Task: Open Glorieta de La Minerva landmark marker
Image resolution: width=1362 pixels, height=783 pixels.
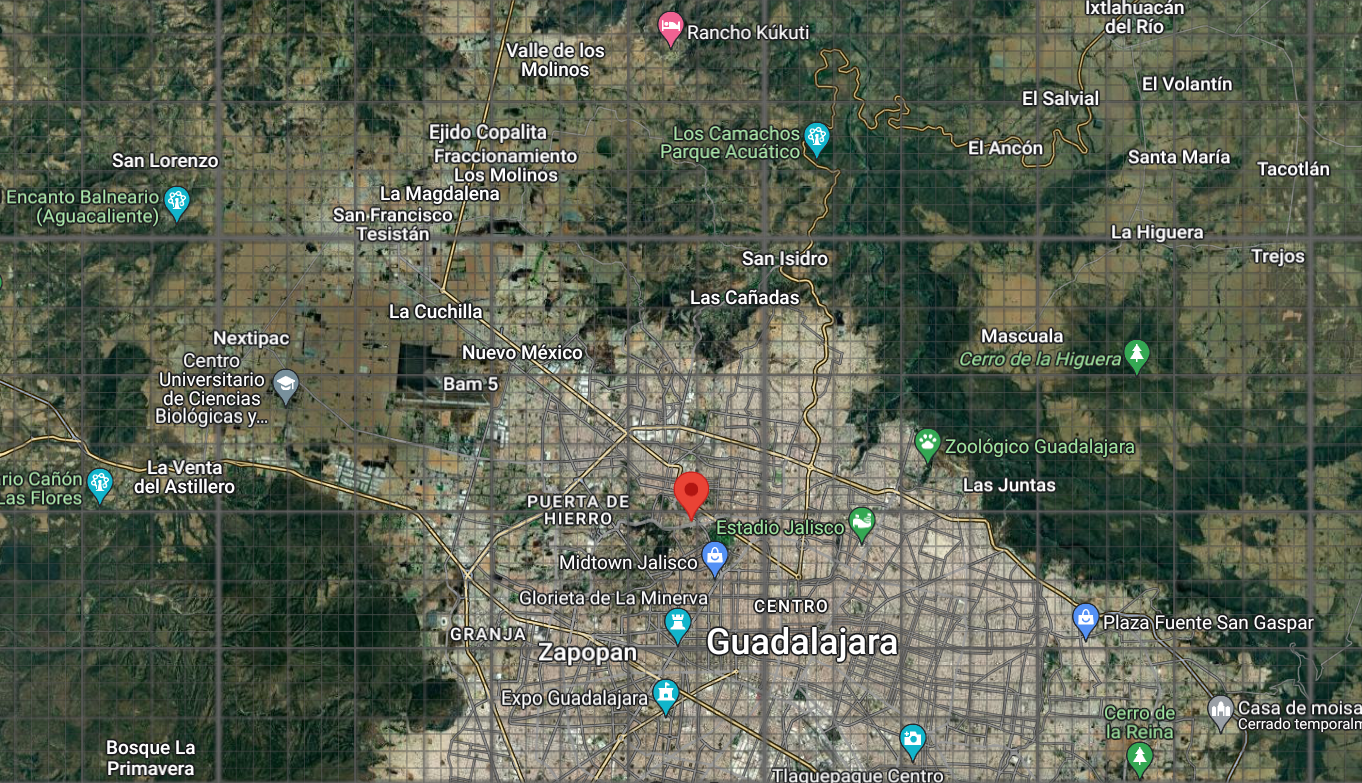Action: pos(678,625)
